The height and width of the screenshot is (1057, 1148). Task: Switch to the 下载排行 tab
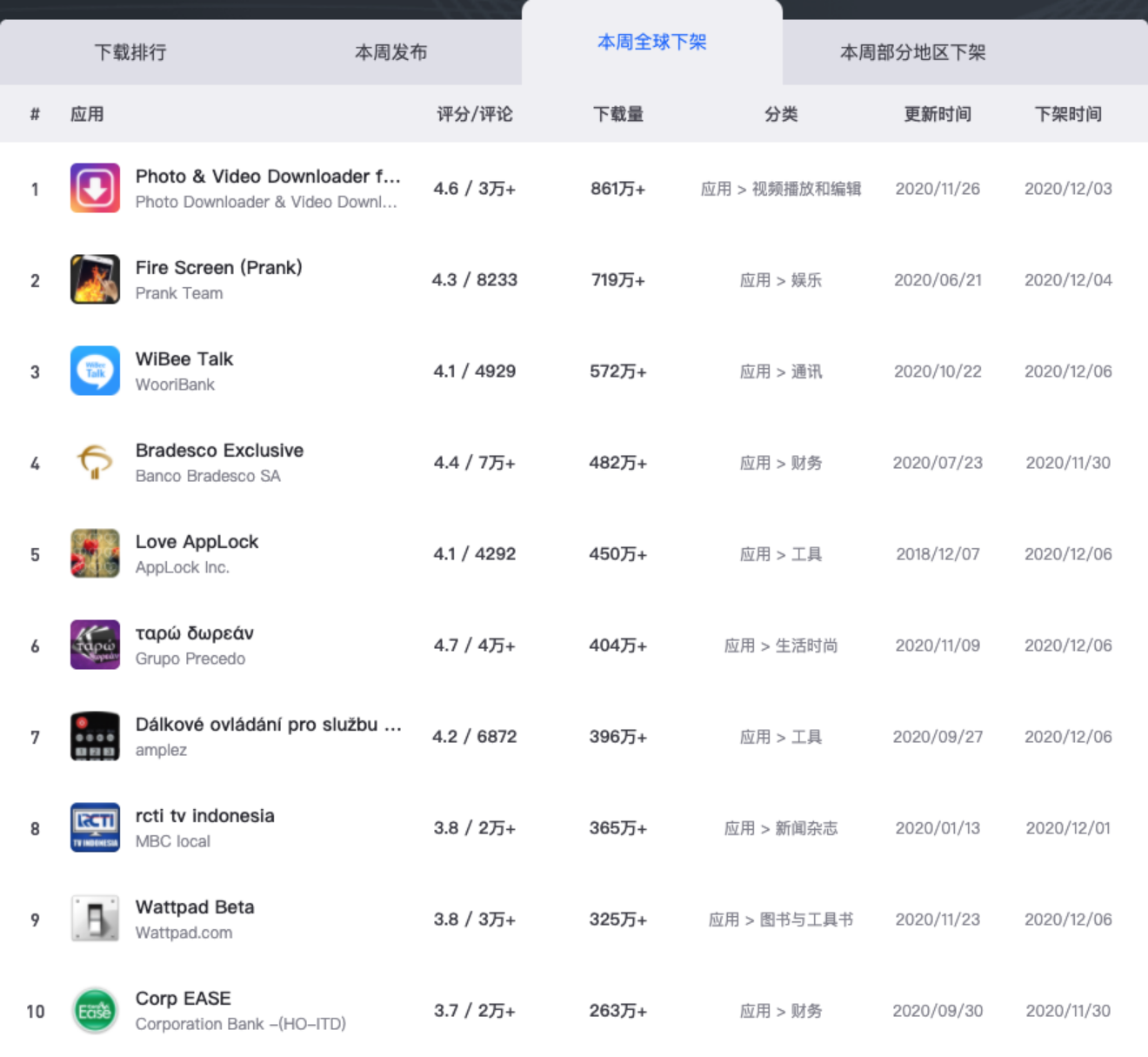130,52
